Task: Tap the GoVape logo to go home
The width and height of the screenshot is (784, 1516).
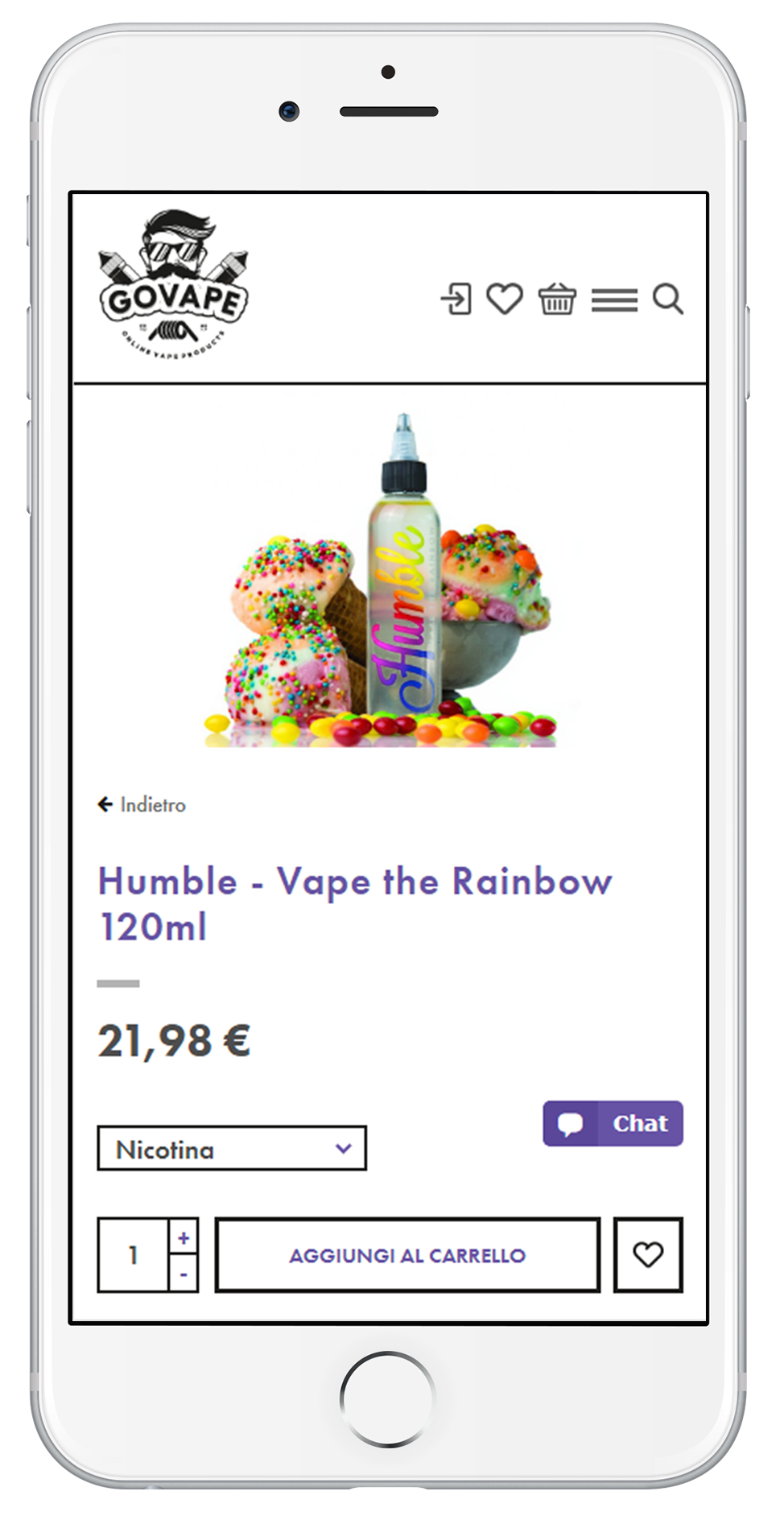Action: (174, 285)
